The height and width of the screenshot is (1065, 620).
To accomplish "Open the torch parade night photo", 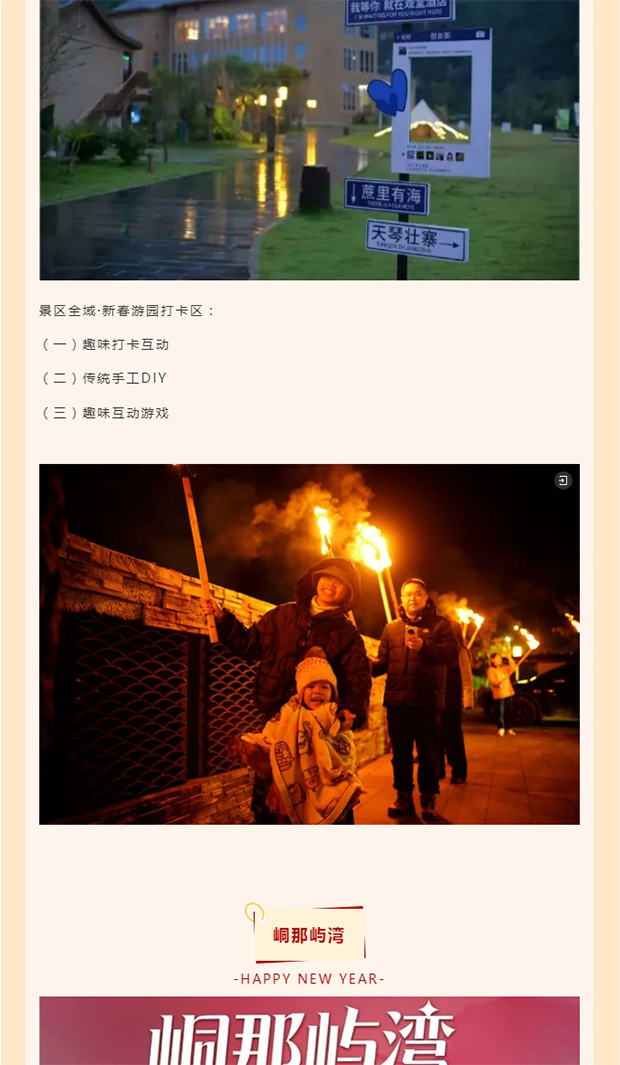I will (309, 644).
